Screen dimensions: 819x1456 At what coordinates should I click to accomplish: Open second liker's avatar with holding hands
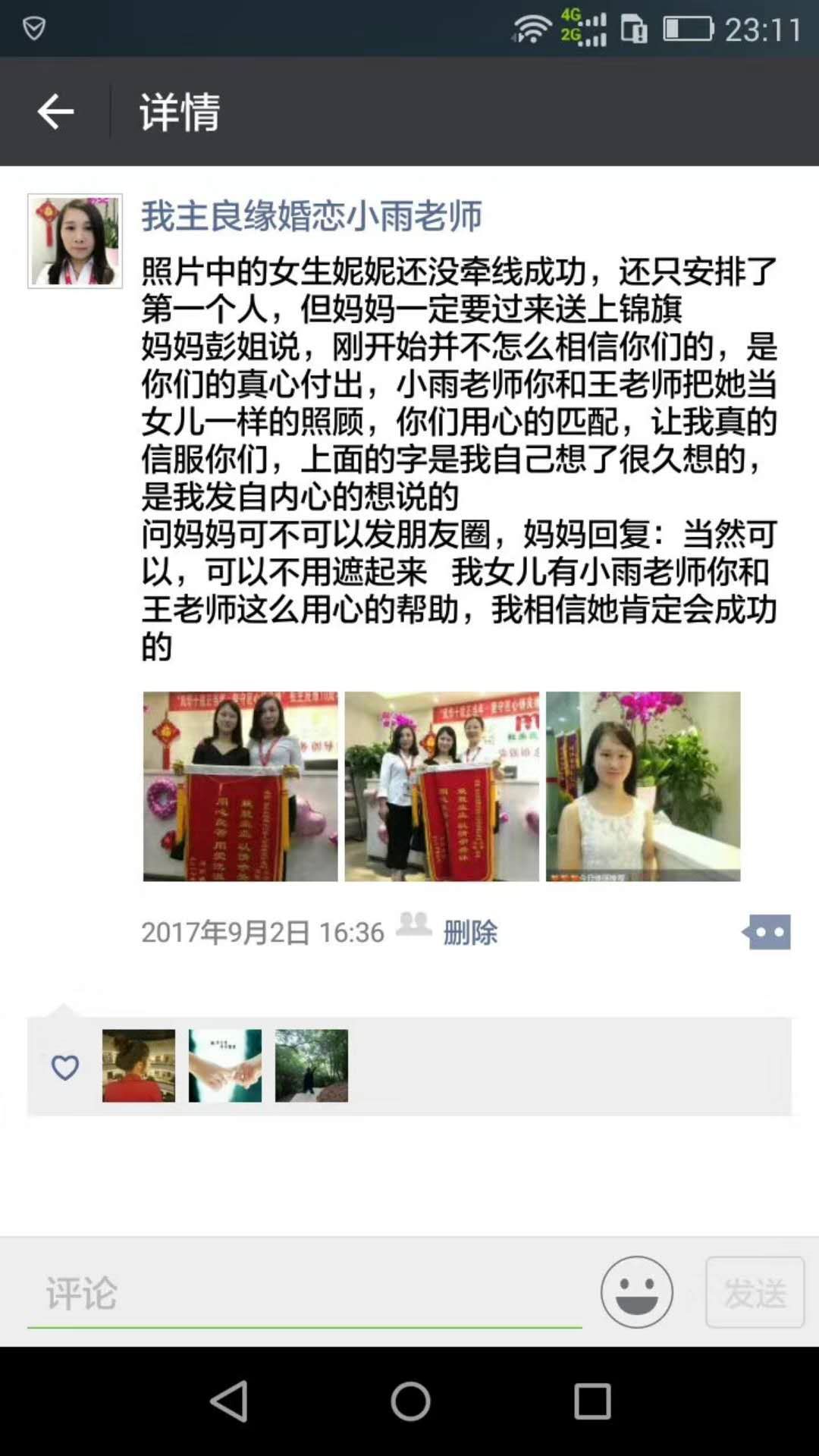(225, 1065)
